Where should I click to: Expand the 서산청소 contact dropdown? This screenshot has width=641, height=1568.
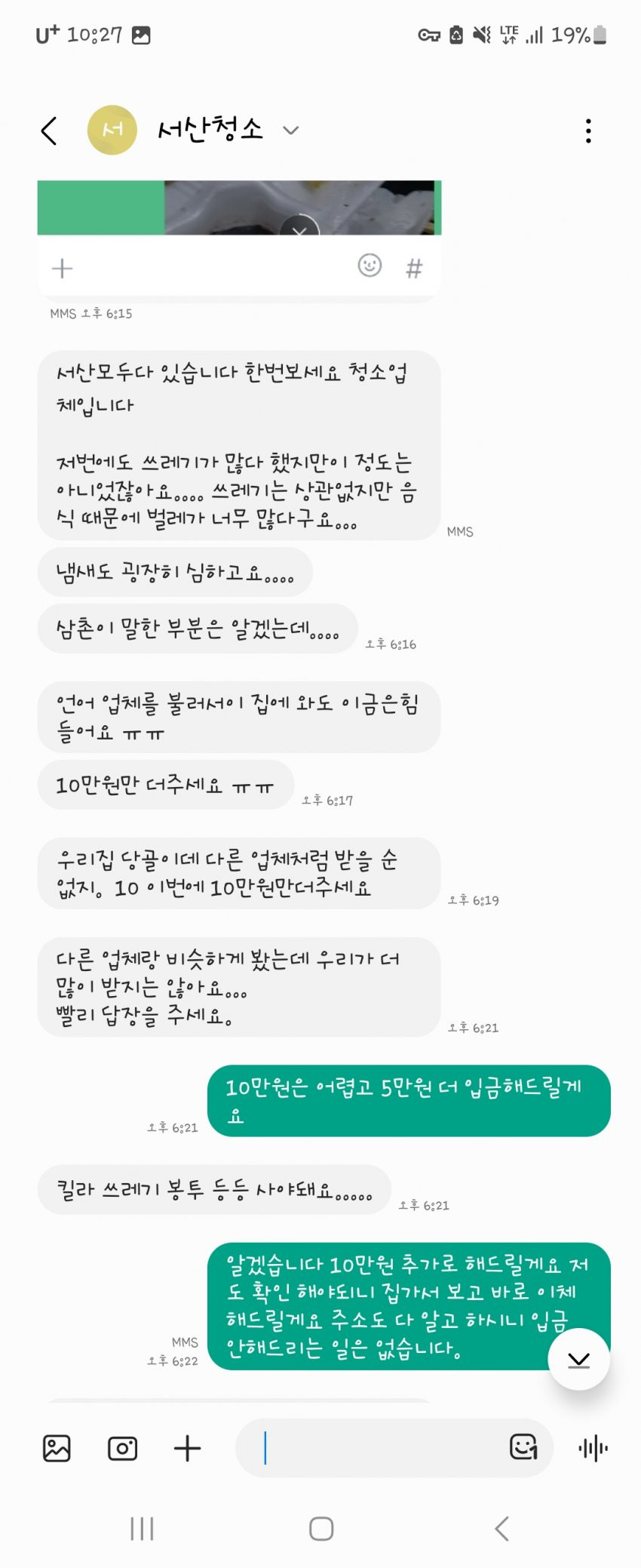pos(290,131)
